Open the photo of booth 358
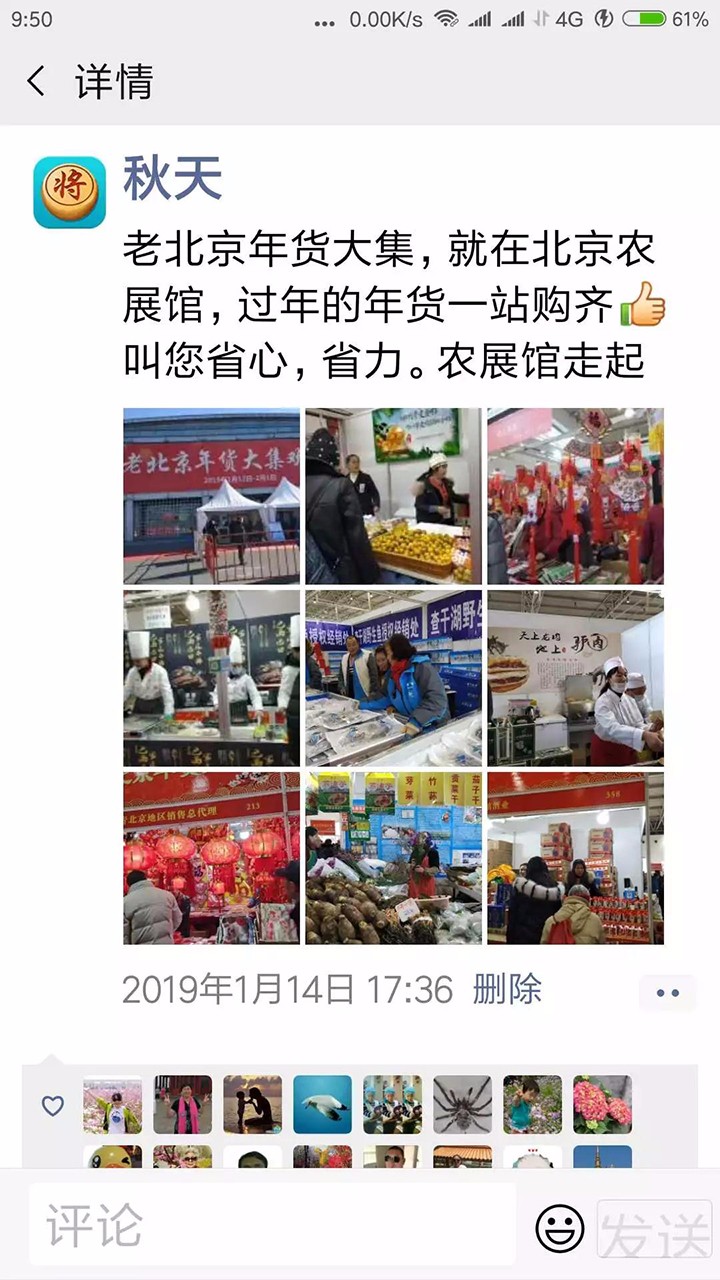Screen dimensions: 720x1280 click(x=575, y=858)
